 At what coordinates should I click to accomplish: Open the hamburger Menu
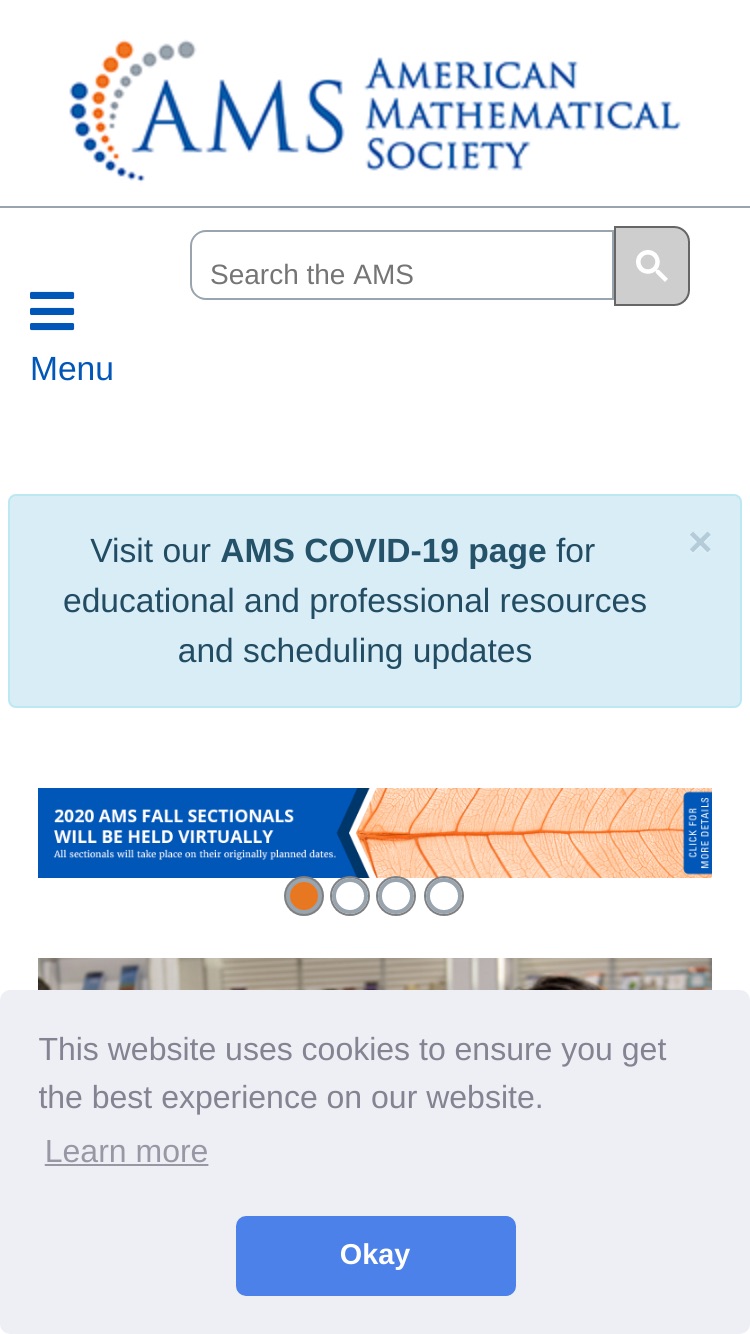click(71, 338)
